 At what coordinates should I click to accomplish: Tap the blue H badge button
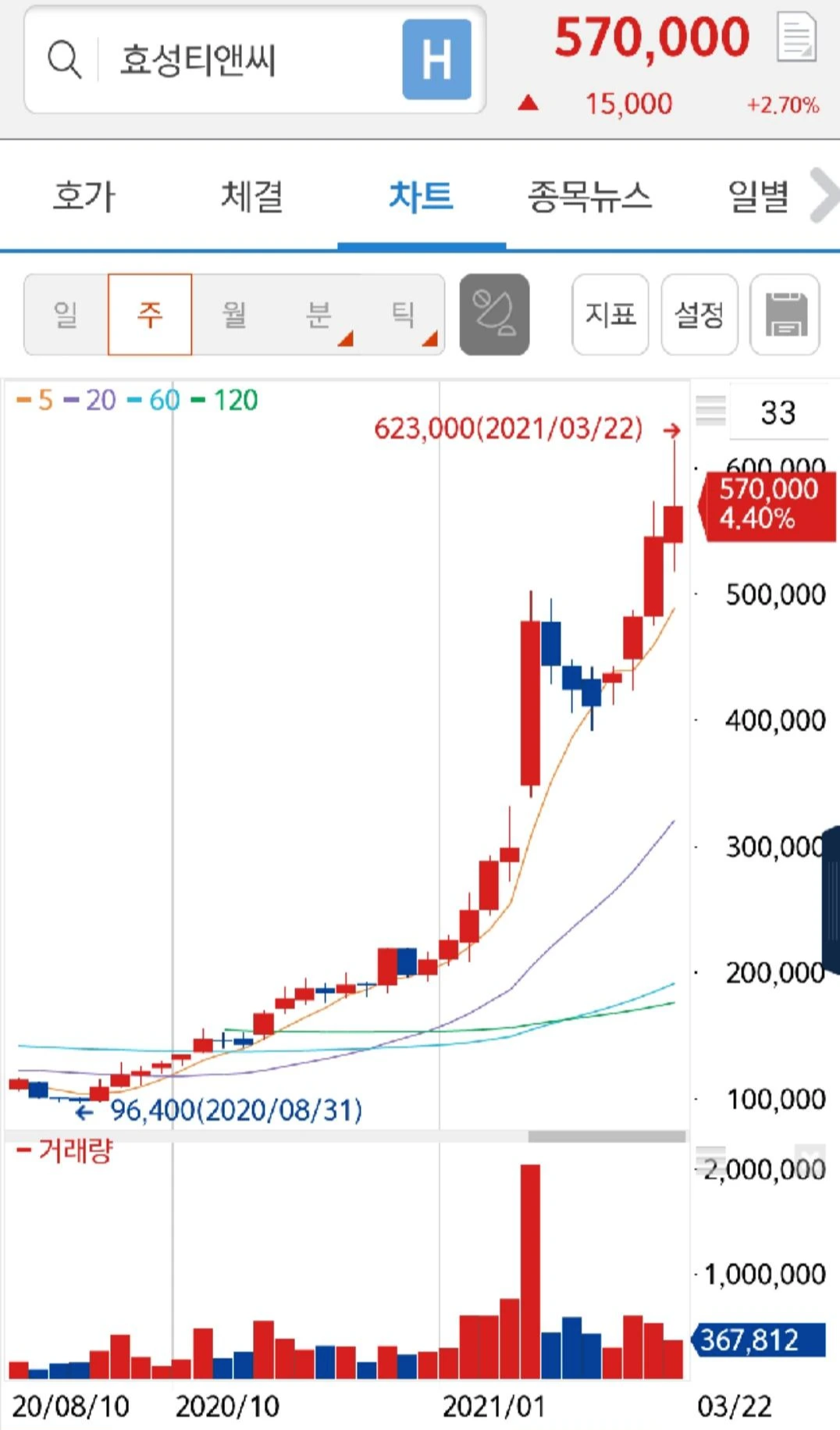(436, 60)
